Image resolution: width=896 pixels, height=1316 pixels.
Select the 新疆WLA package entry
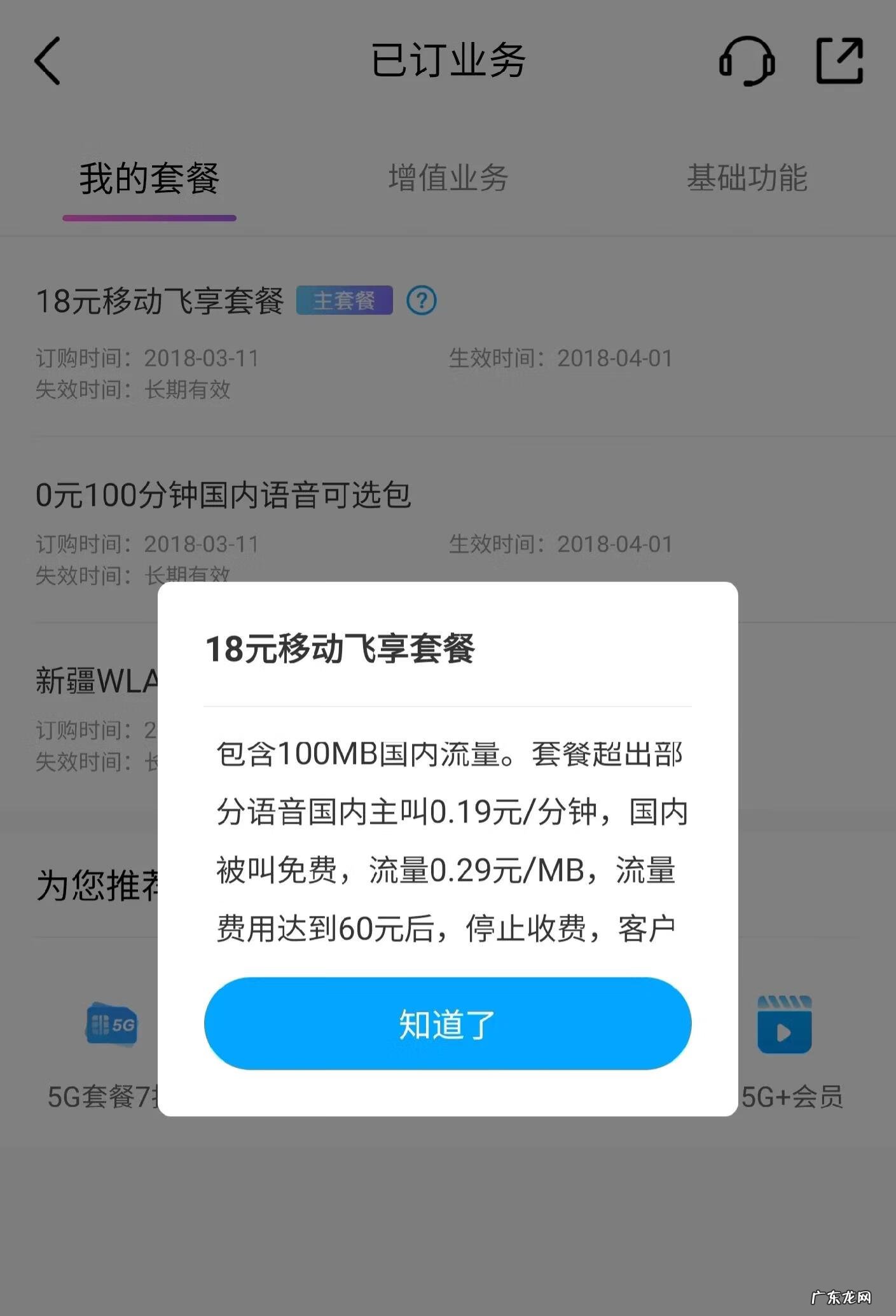tap(95, 681)
